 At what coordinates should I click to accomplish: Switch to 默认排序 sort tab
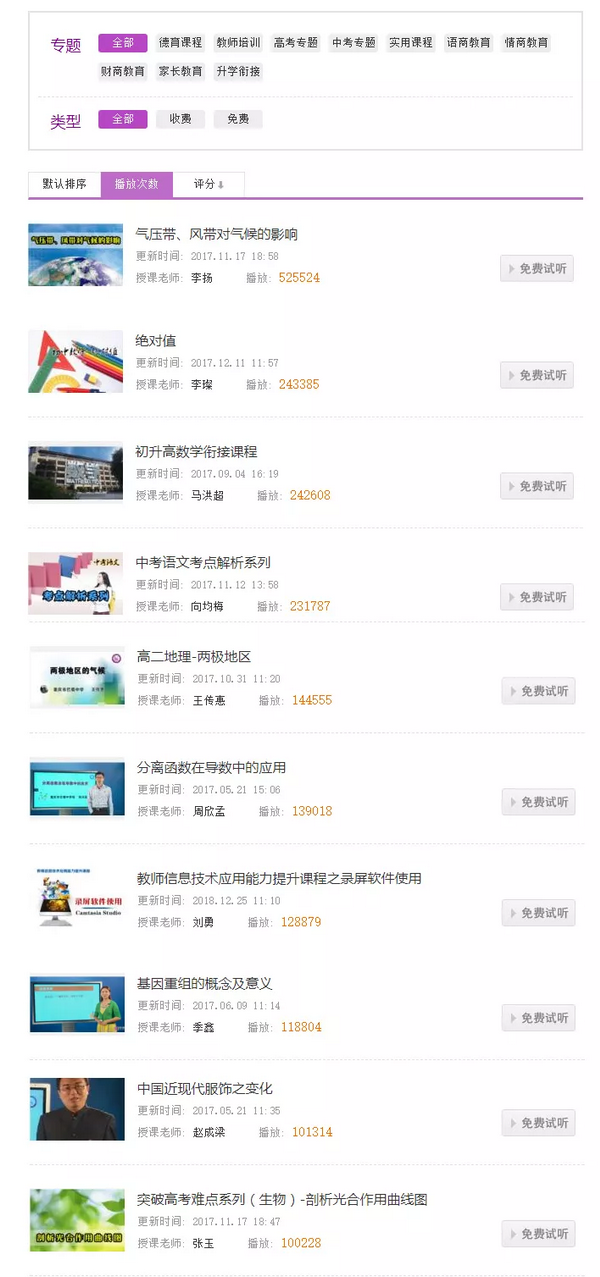tap(64, 185)
